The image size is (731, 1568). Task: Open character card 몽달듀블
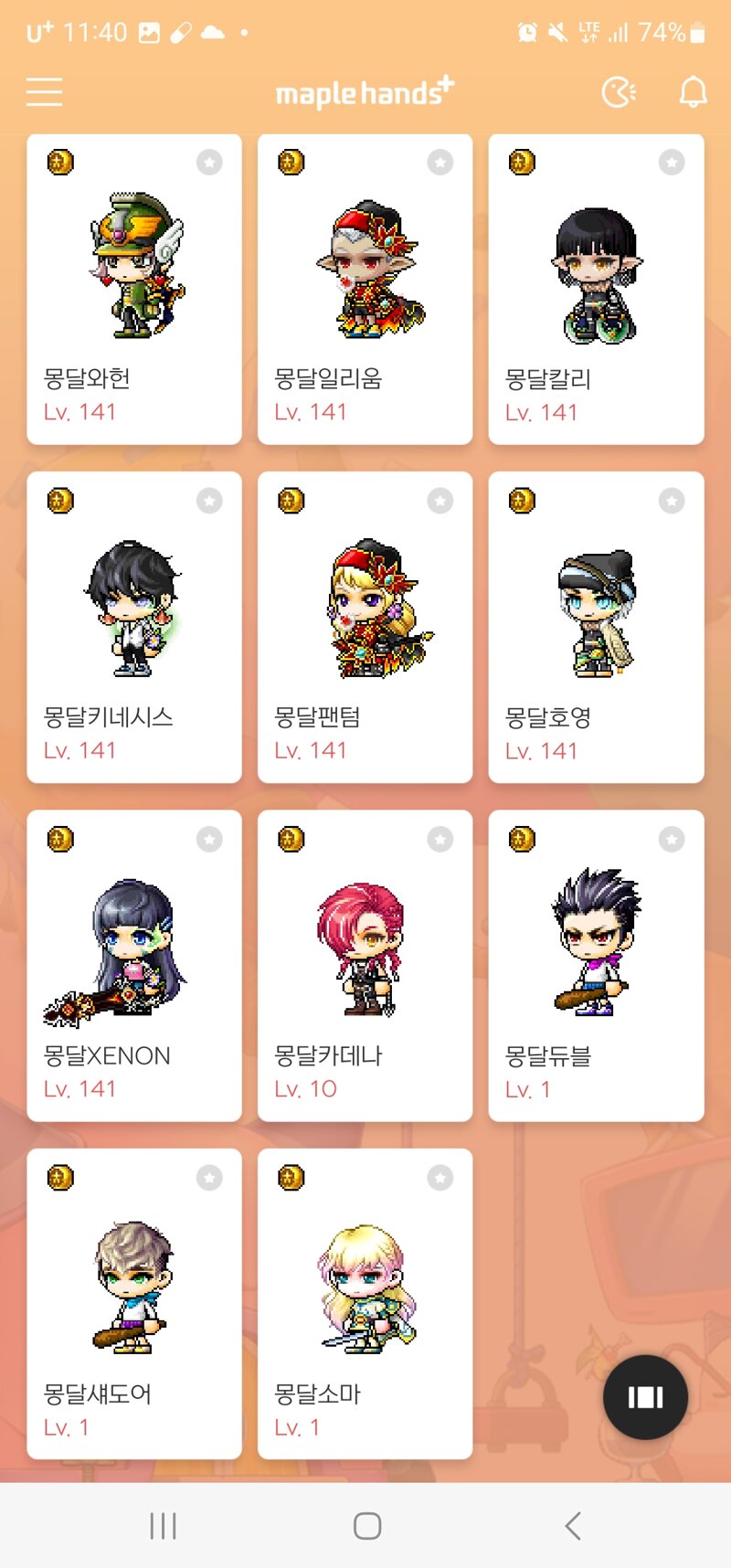coord(596,966)
